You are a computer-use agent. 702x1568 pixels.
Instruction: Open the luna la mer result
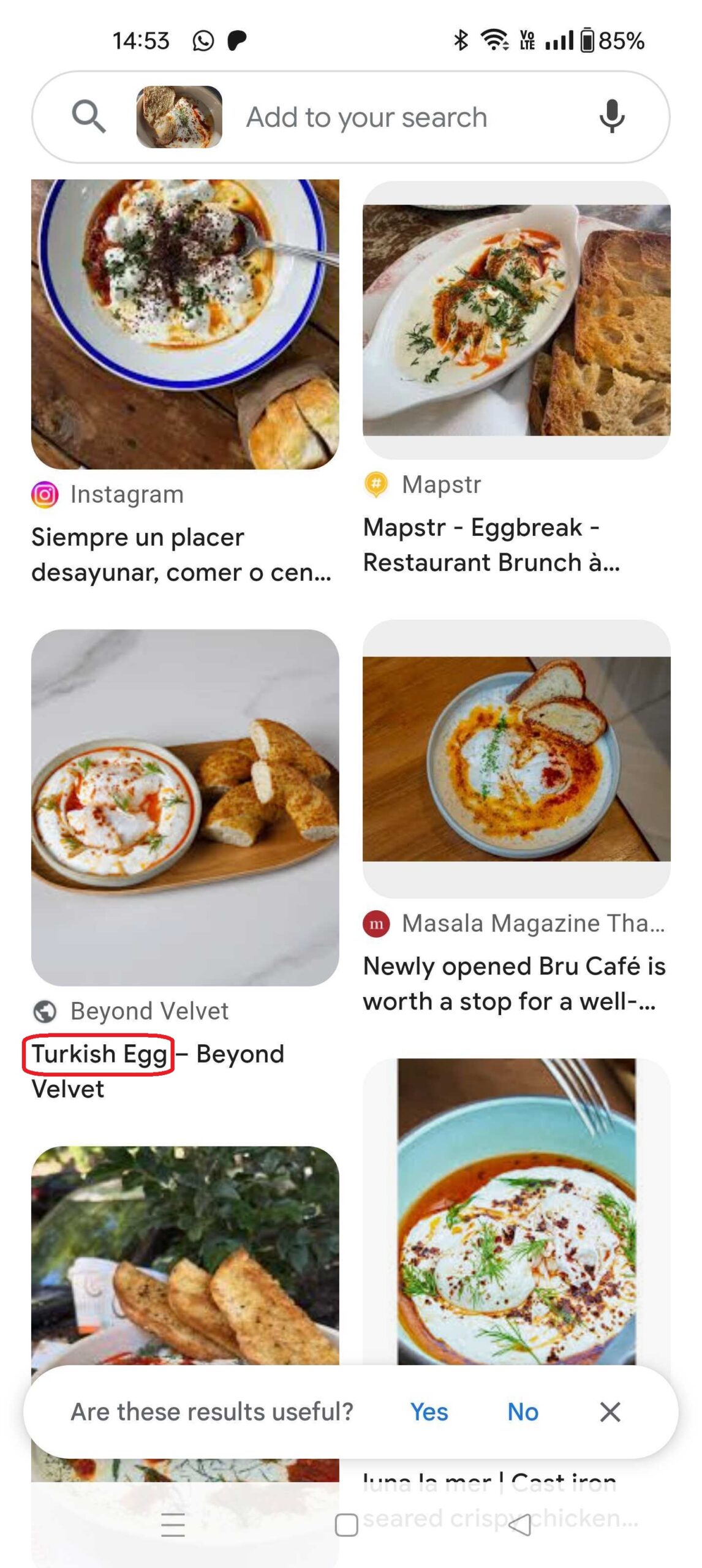(516, 1213)
